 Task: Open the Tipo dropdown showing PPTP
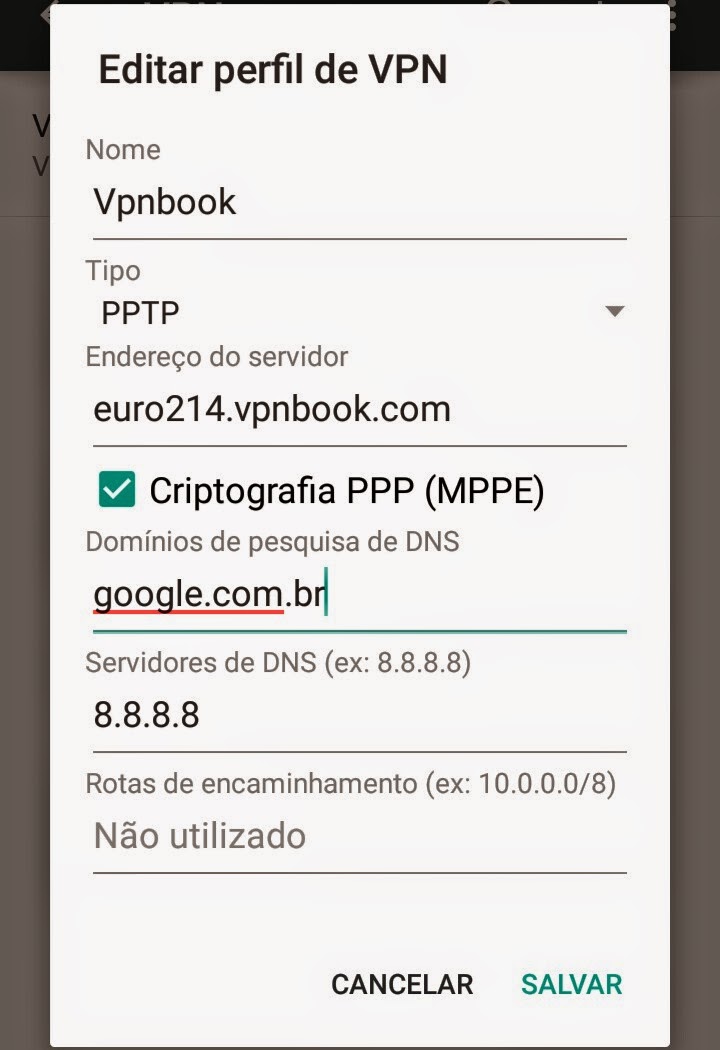(358, 313)
